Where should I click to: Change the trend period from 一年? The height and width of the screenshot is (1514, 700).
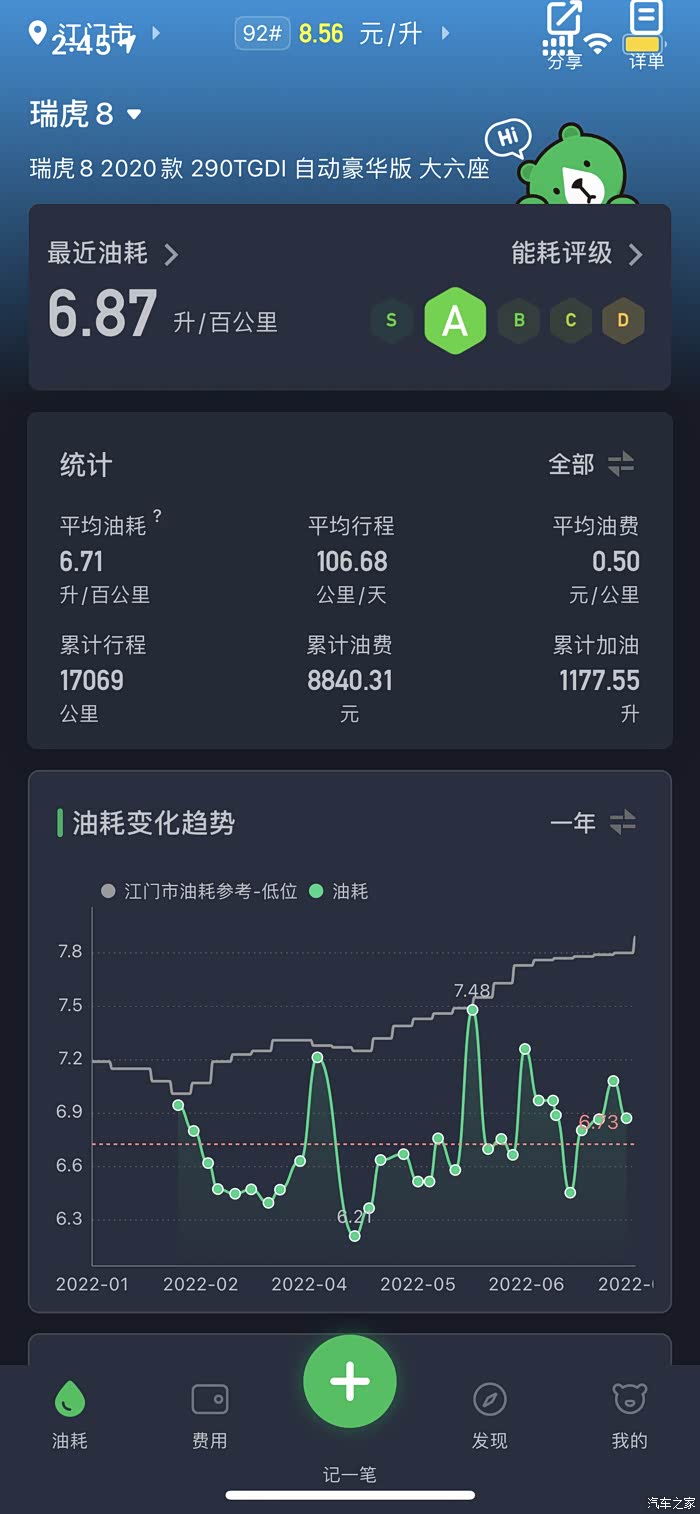593,822
